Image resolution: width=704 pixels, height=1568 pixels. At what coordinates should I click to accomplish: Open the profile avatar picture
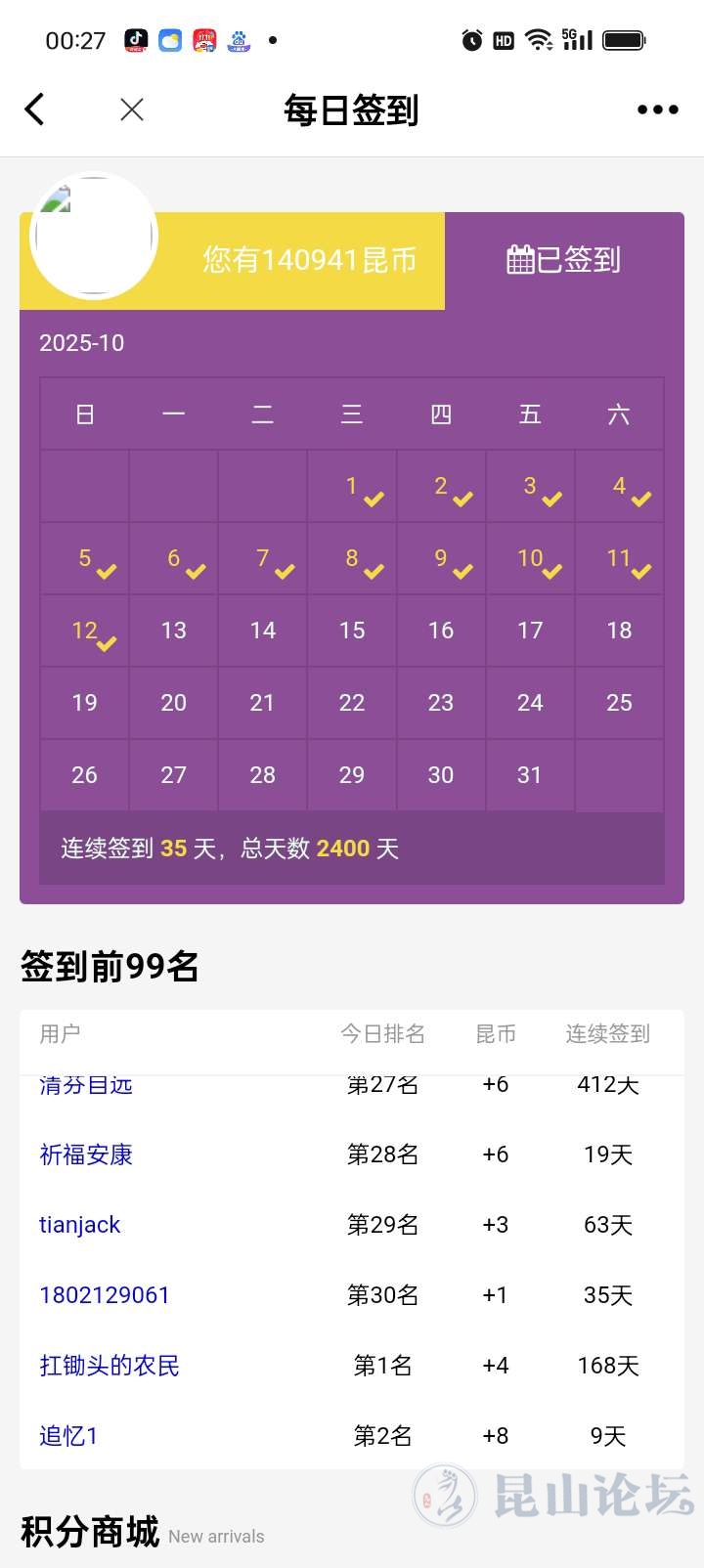94,236
